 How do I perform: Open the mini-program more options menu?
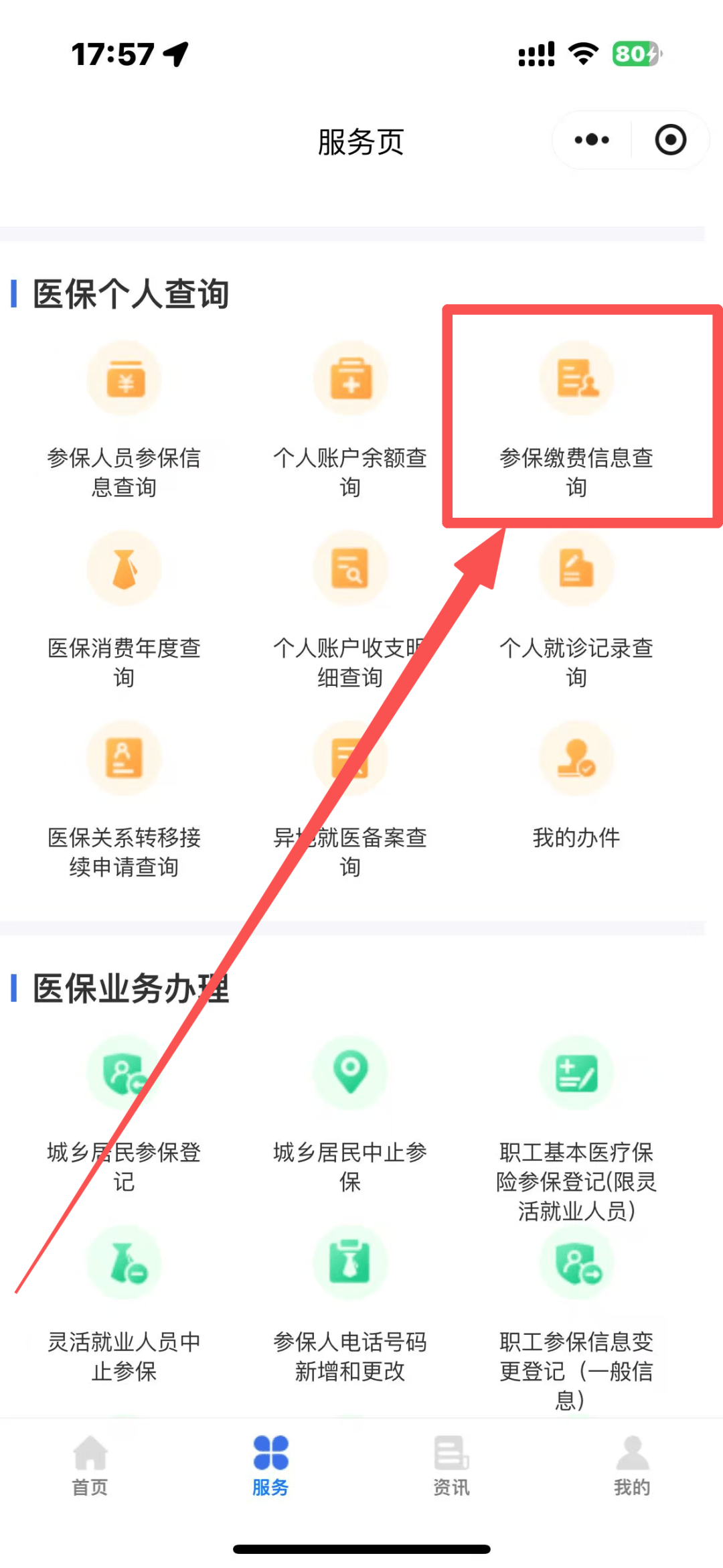pos(591,139)
